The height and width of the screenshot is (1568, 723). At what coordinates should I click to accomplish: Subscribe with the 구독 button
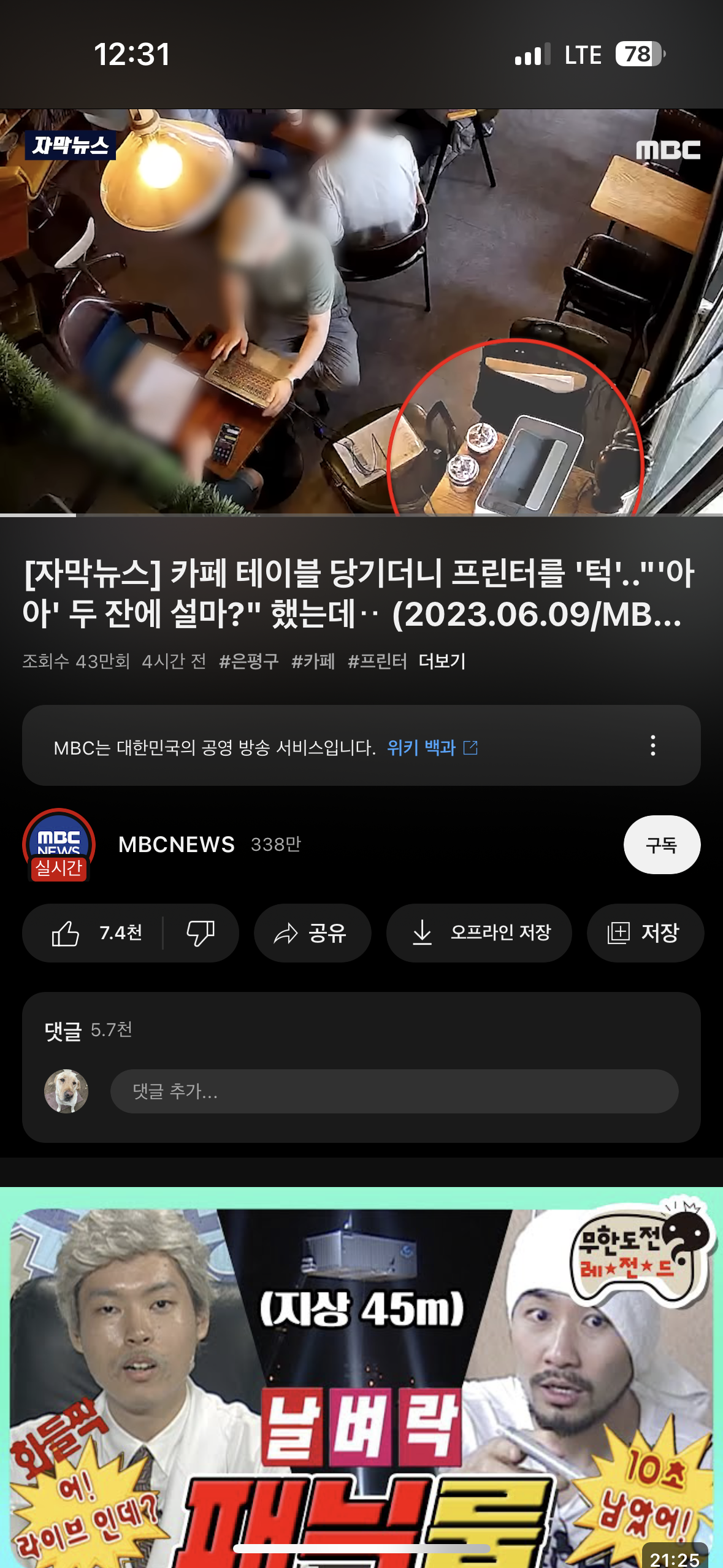[661, 845]
